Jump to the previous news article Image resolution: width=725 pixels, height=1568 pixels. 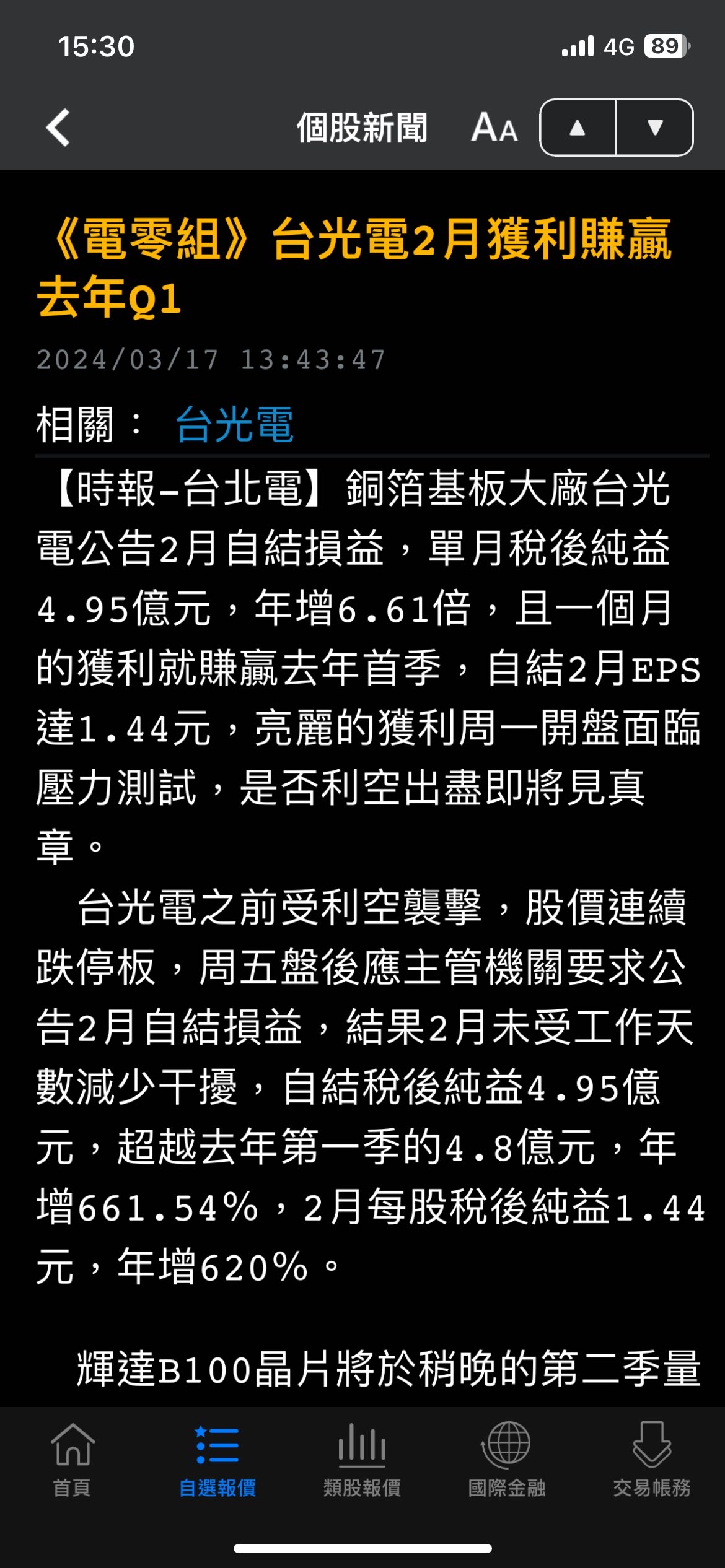(x=578, y=128)
